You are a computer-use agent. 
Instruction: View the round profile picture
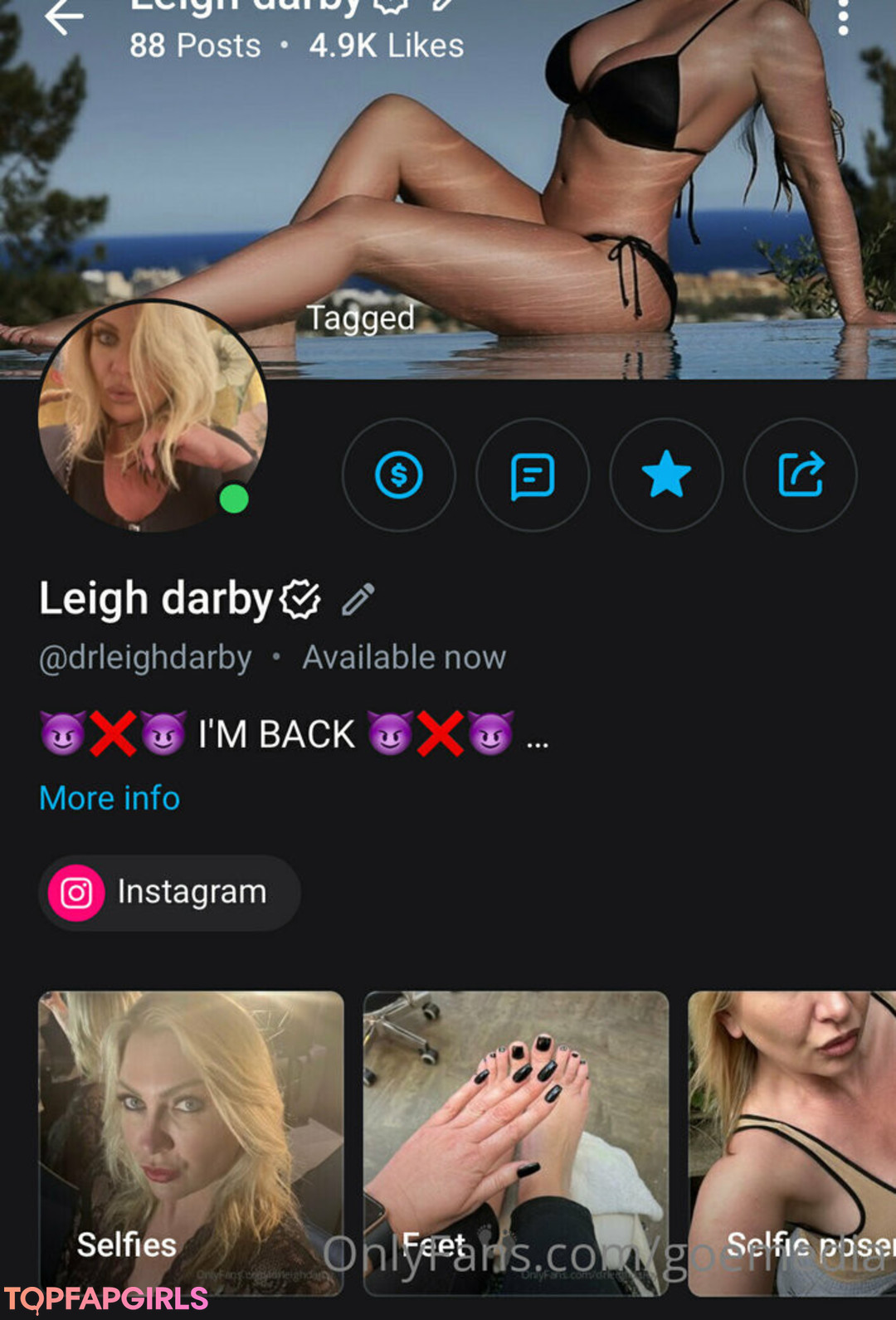[153, 416]
